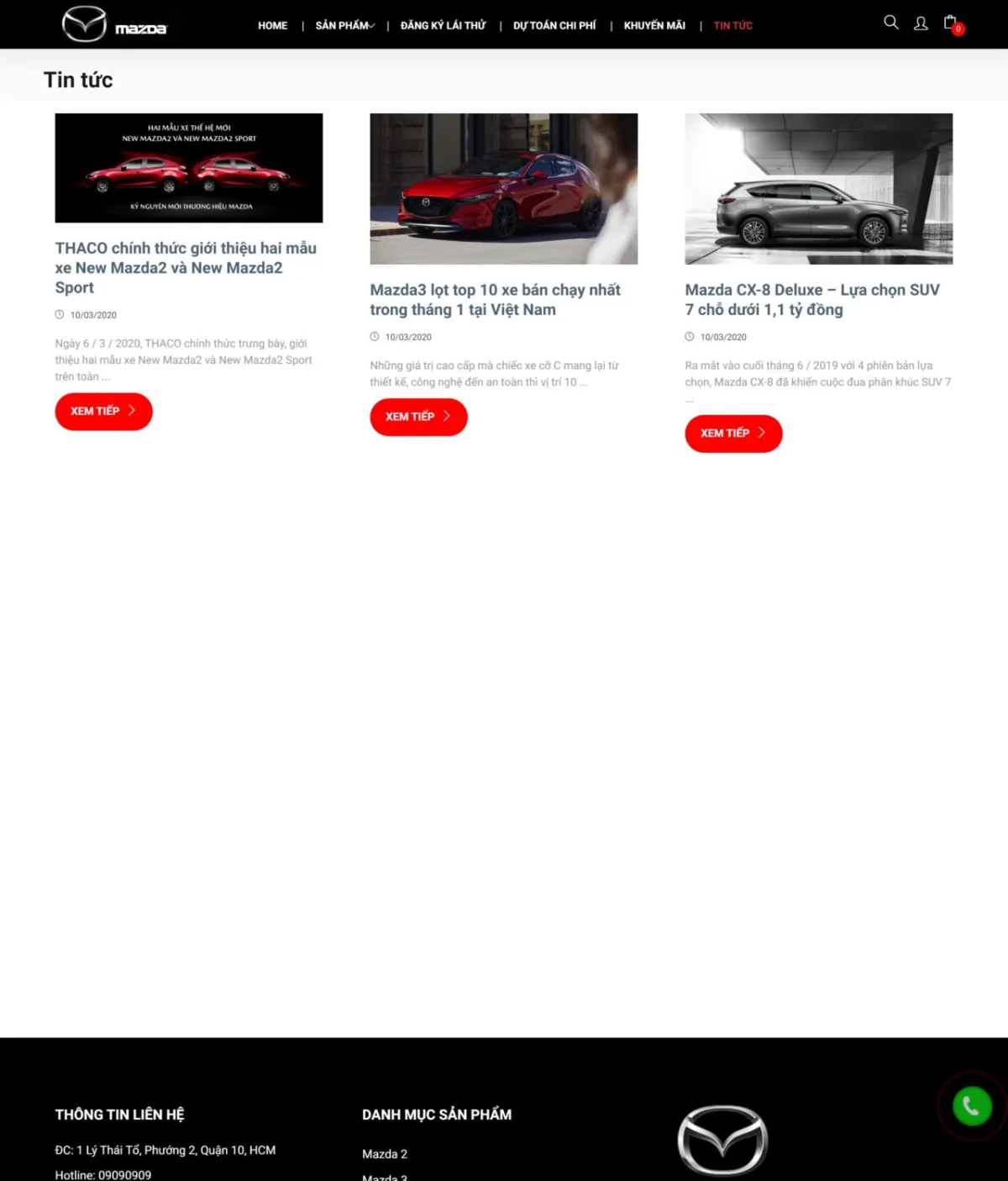Tap the green floating phone call button
The height and width of the screenshot is (1181, 1008).
[x=972, y=1106]
